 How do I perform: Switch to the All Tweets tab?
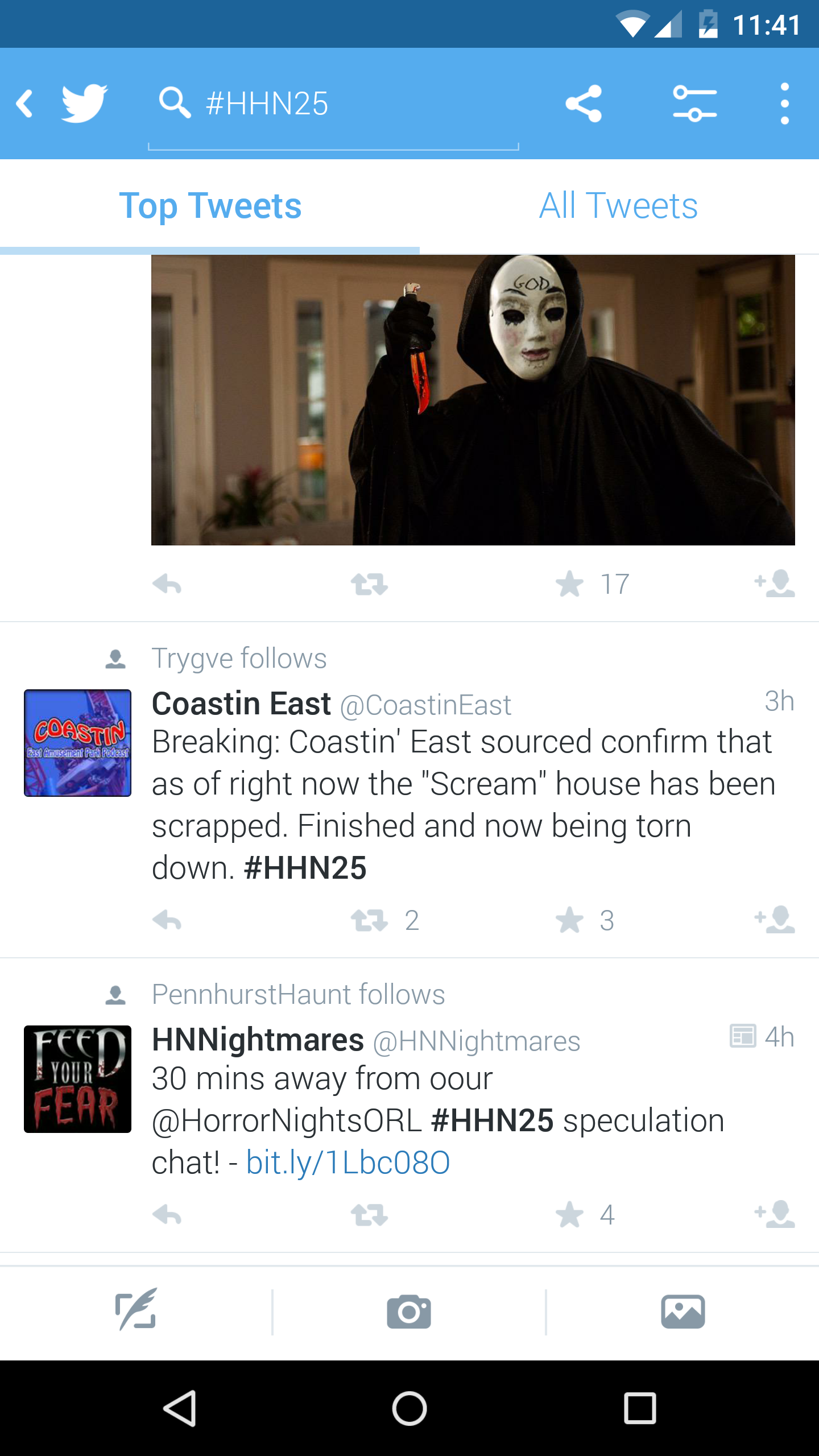(x=618, y=206)
